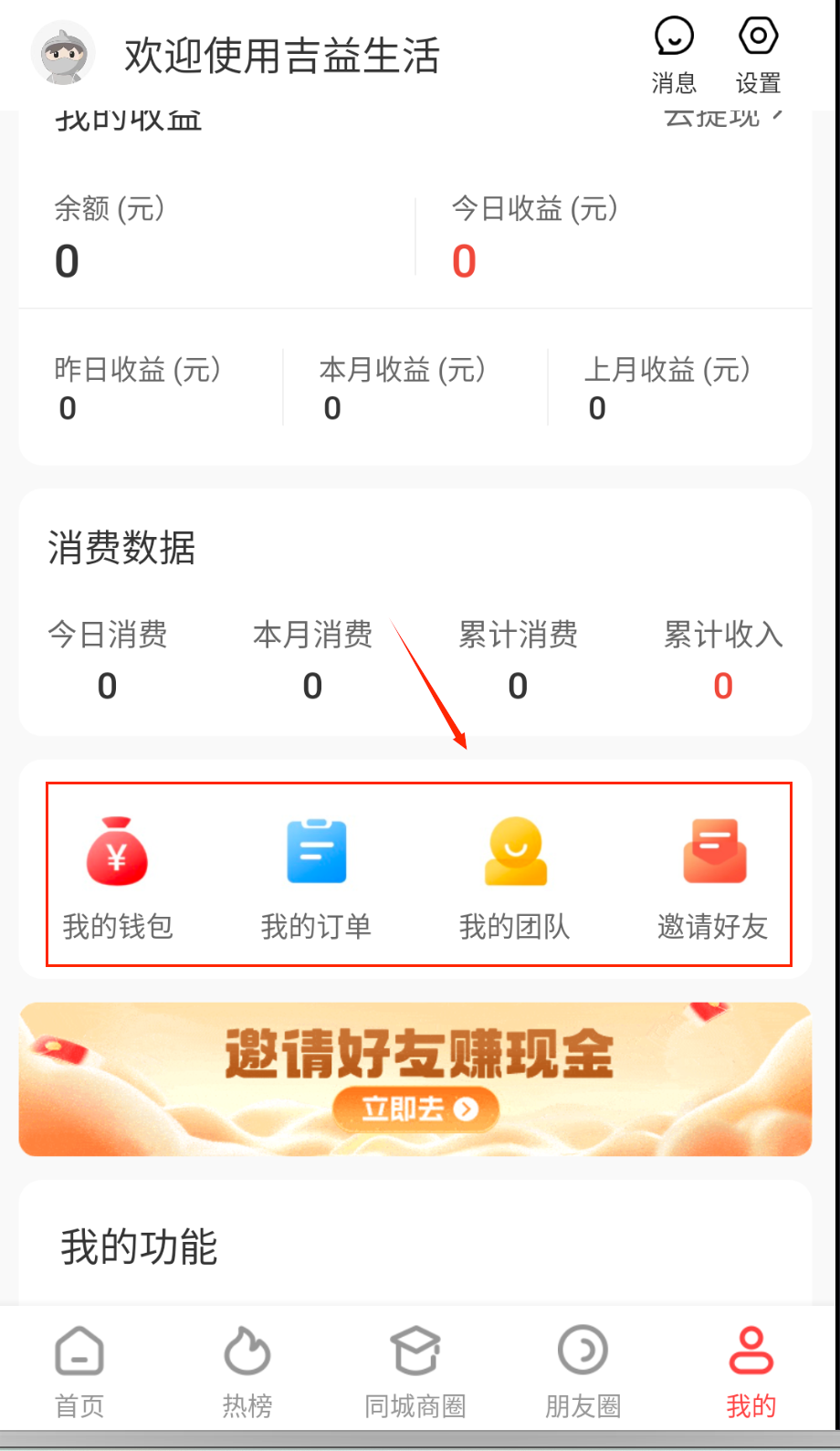Image resolution: width=840 pixels, height=1451 pixels.
Task: Tap the 去提现 withdraw link
Action: [723, 118]
